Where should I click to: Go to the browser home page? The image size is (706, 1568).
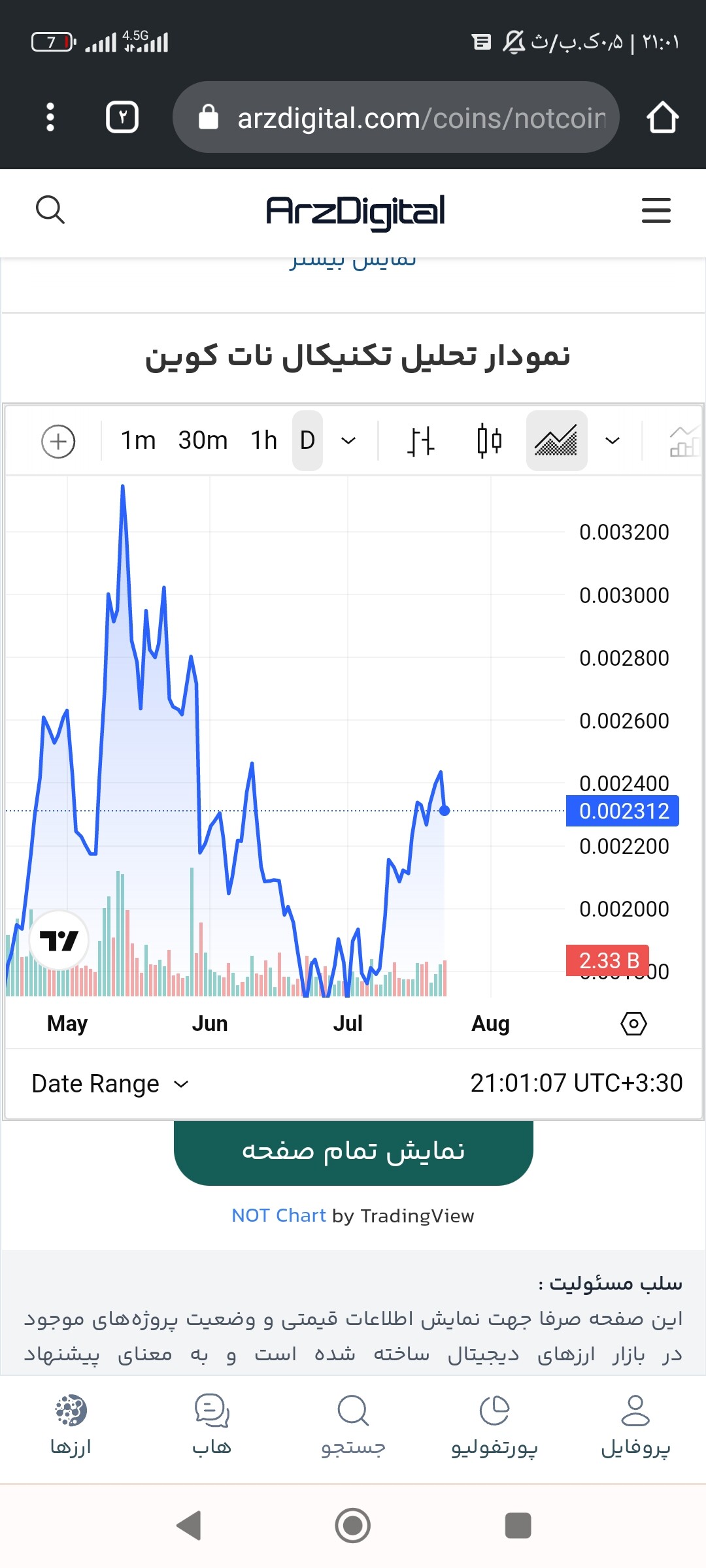click(662, 118)
